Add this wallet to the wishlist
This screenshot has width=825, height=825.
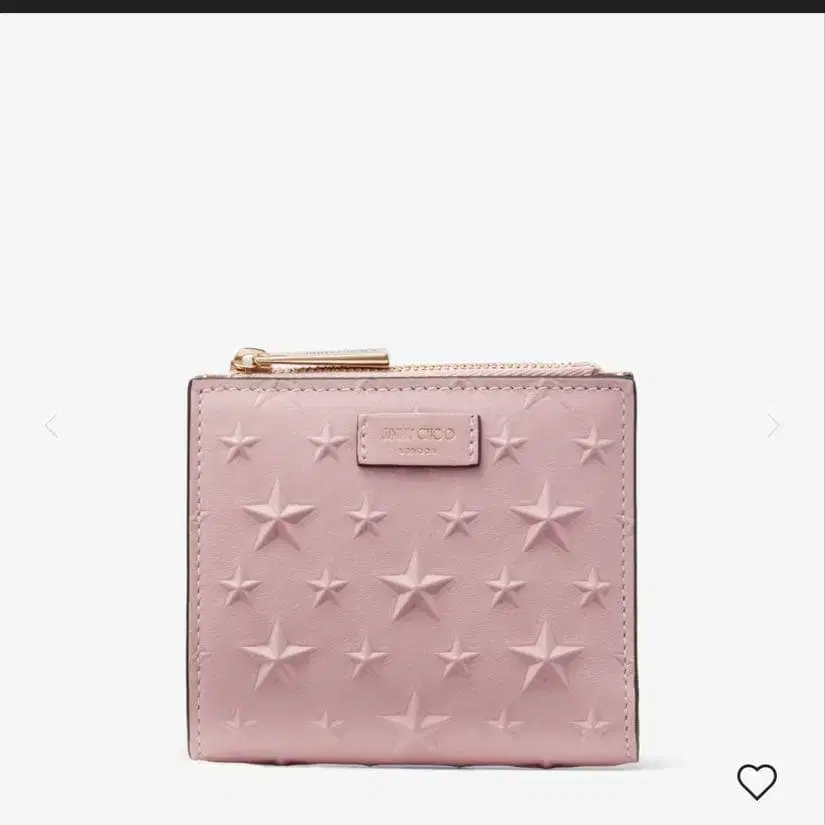756,781
